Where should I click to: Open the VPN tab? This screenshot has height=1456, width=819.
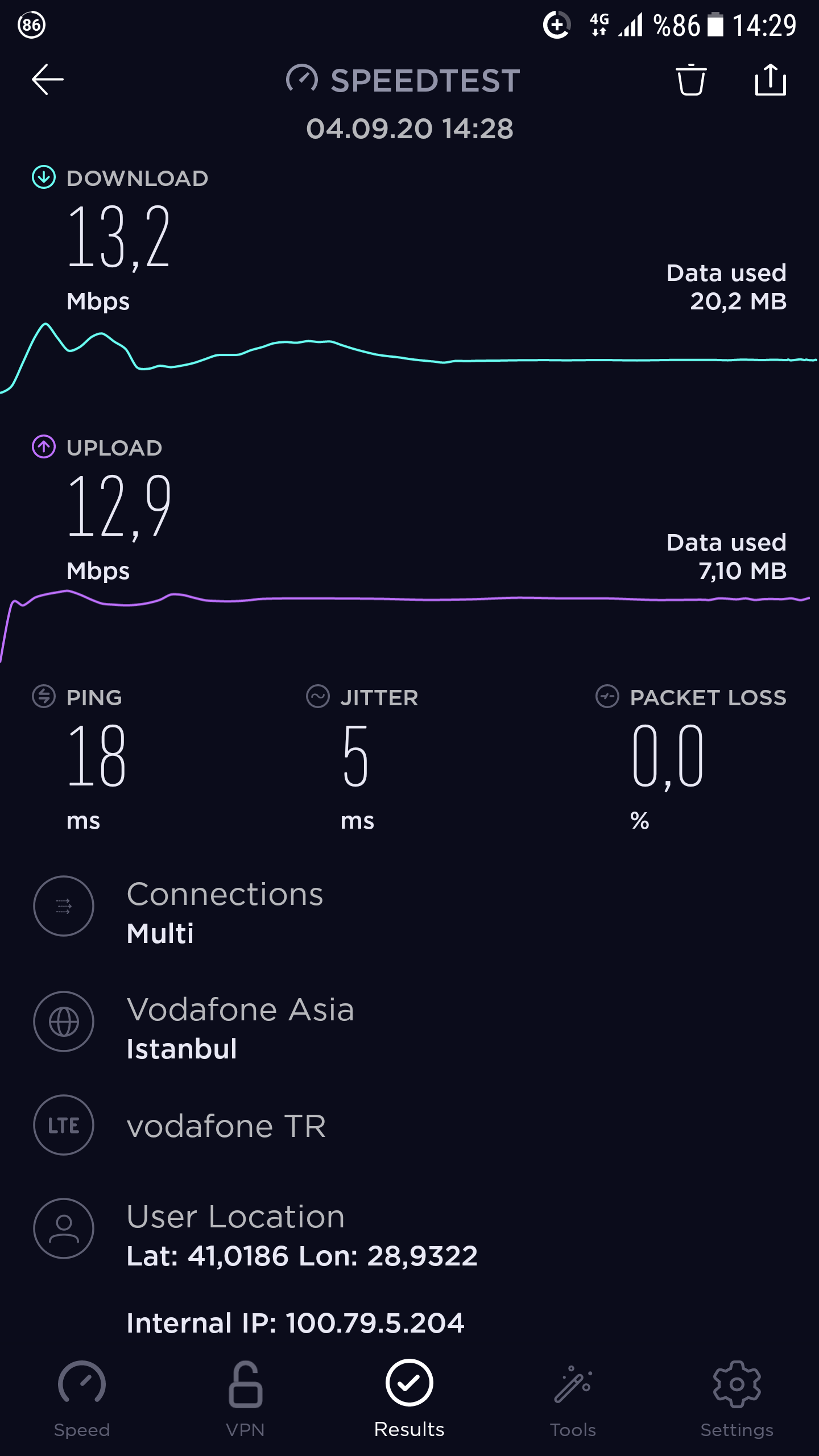(246, 1399)
